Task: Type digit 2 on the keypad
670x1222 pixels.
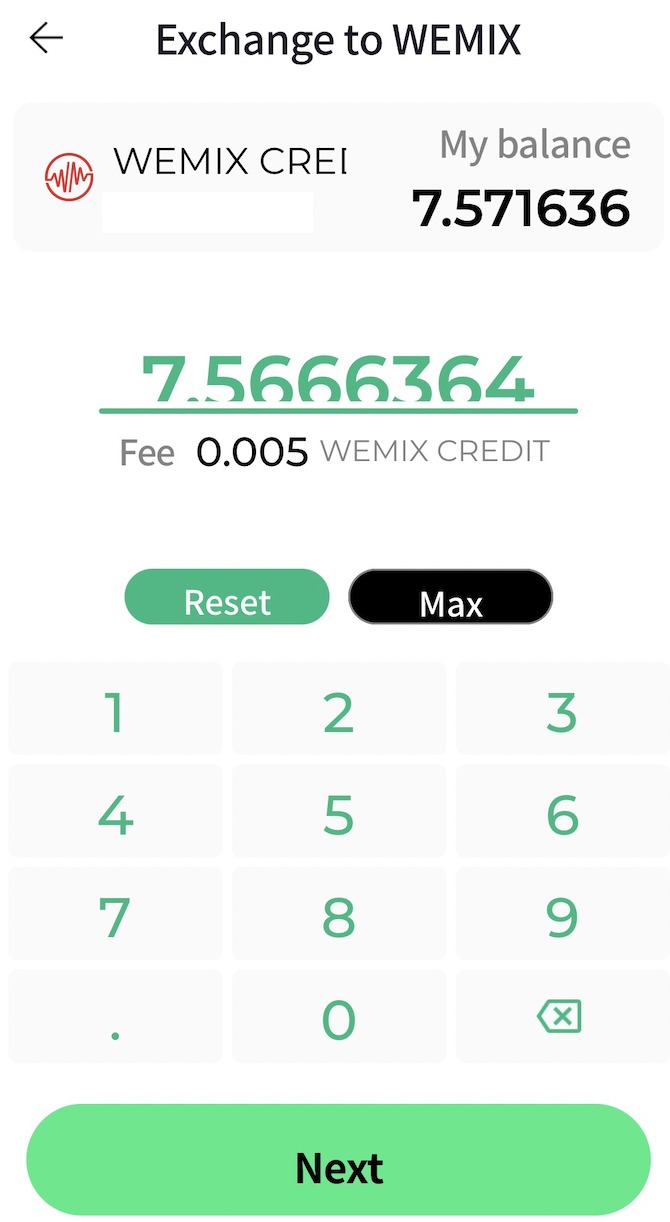Action: coord(338,710)
